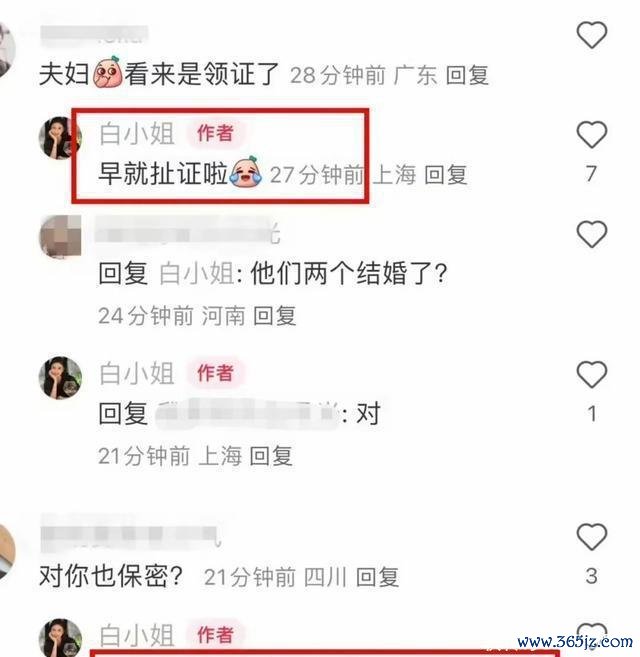Like the comment "对你也保密?"
The width and height of the screenshot is (640, 657).
click(592, 537)
